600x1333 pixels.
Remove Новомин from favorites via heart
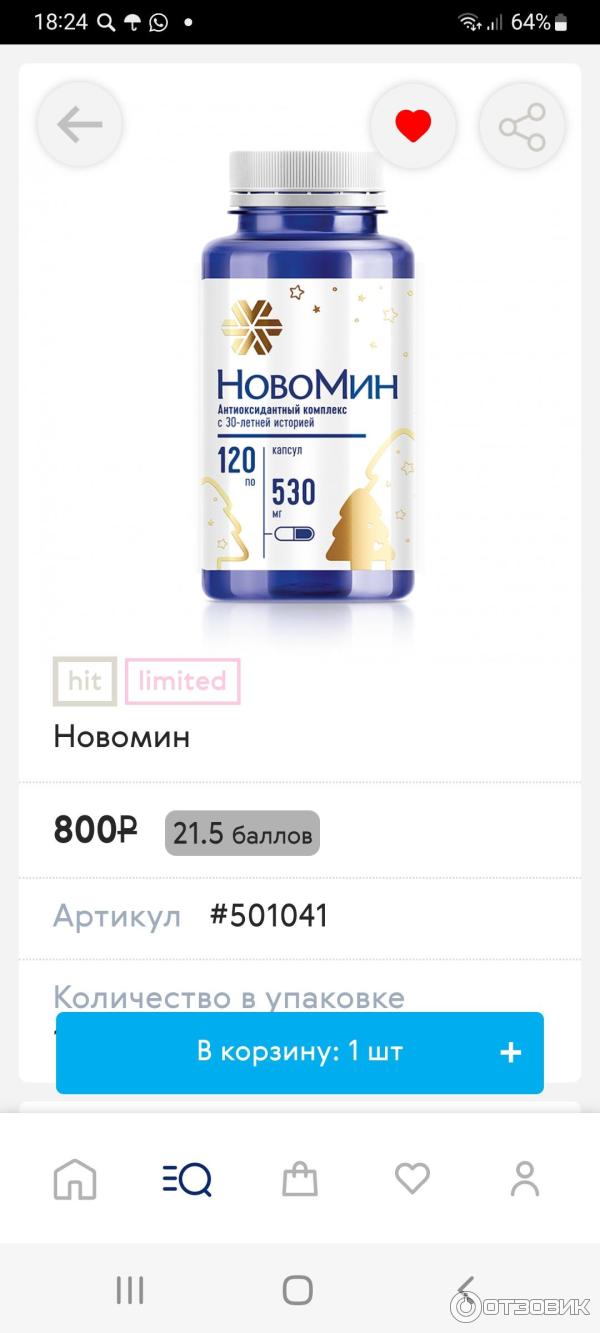tap(413, 125)
